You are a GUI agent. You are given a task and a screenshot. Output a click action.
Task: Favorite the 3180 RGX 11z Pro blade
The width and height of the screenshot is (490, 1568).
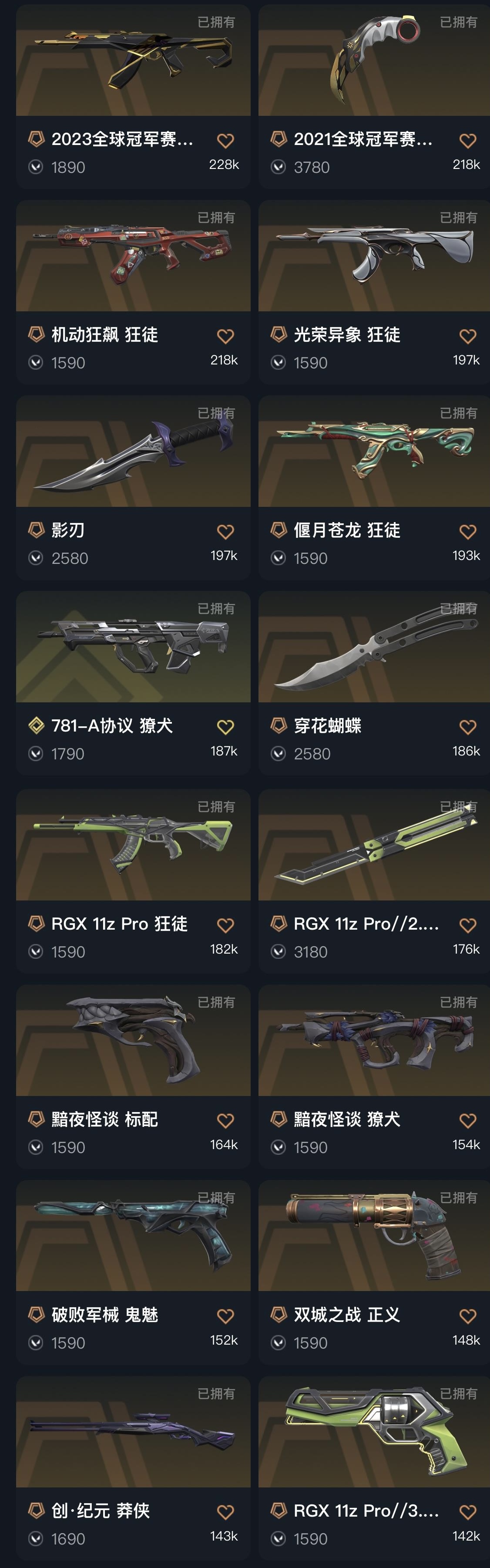467,925
